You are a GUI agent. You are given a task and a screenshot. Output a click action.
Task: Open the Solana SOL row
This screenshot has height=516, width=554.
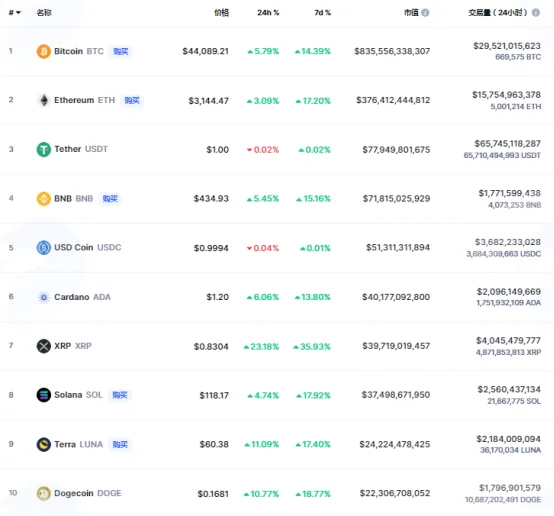[x=277, y=395]
